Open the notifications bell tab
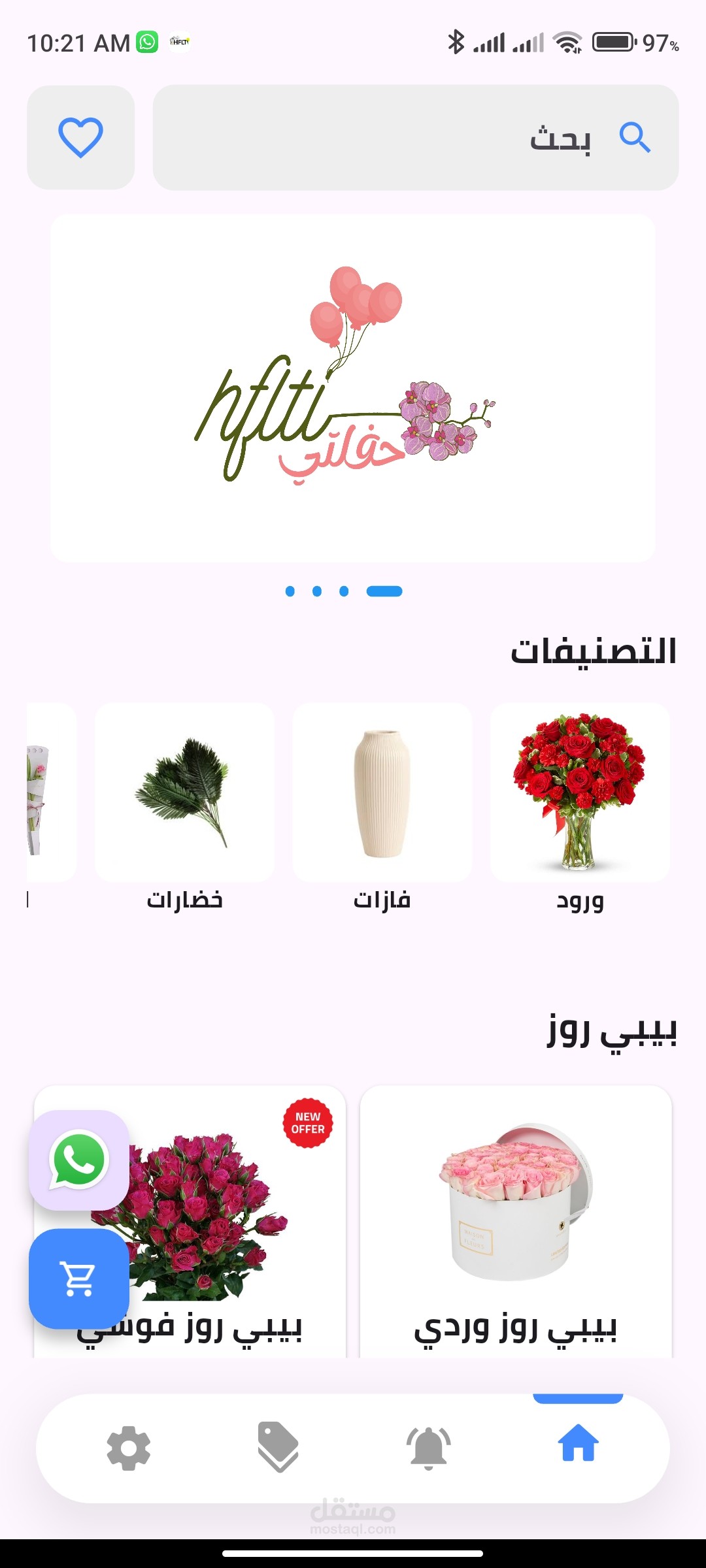The height and width of the screenshot is (1568, 706). 428,1448
